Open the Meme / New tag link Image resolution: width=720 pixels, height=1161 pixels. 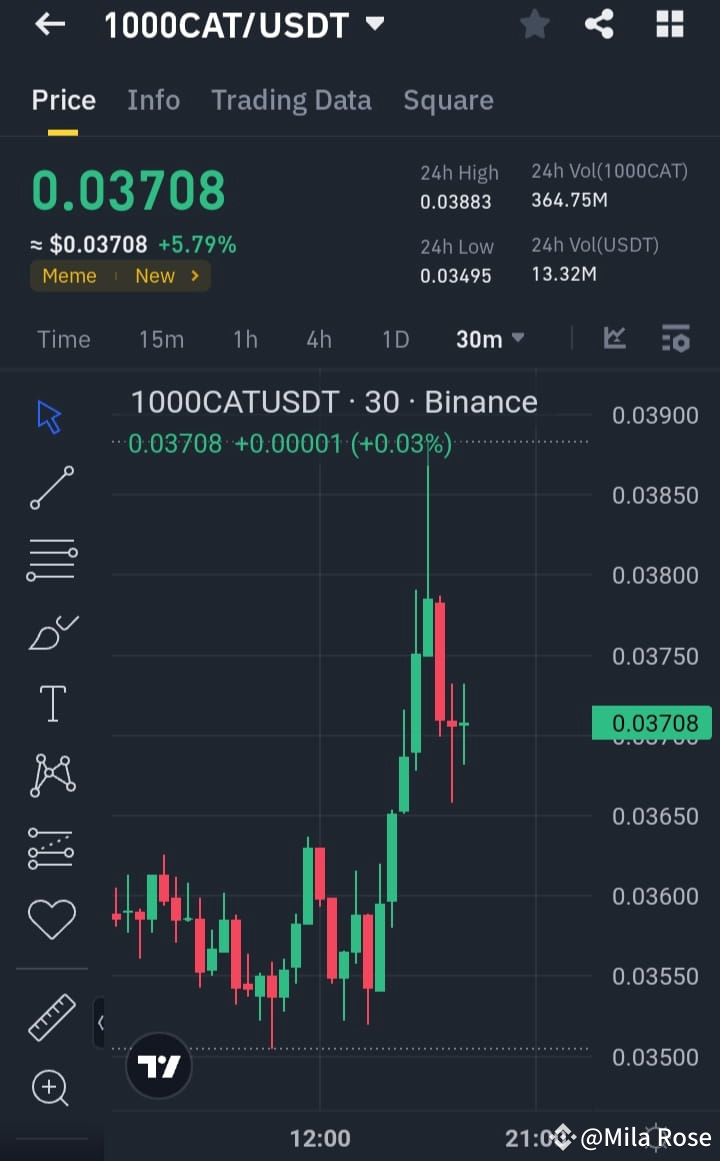coord(120,276)
